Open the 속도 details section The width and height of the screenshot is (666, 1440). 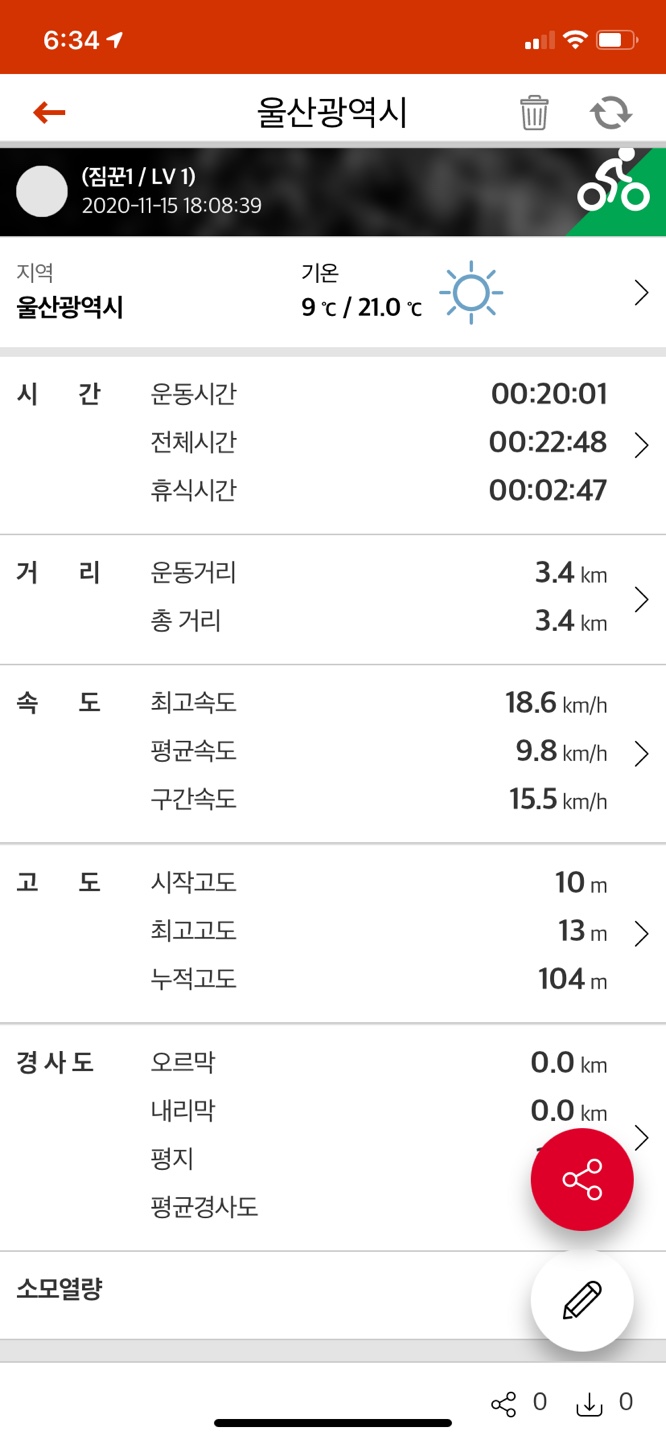[x=333, y=753]
